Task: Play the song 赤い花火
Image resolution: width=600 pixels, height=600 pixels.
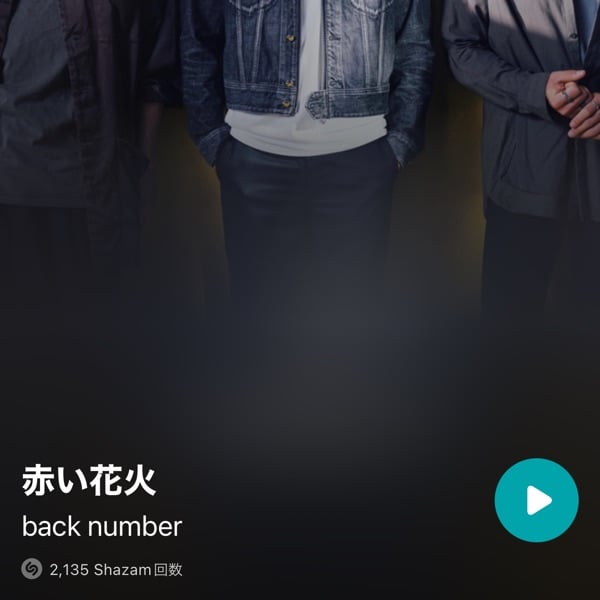Action: (536, 500)
